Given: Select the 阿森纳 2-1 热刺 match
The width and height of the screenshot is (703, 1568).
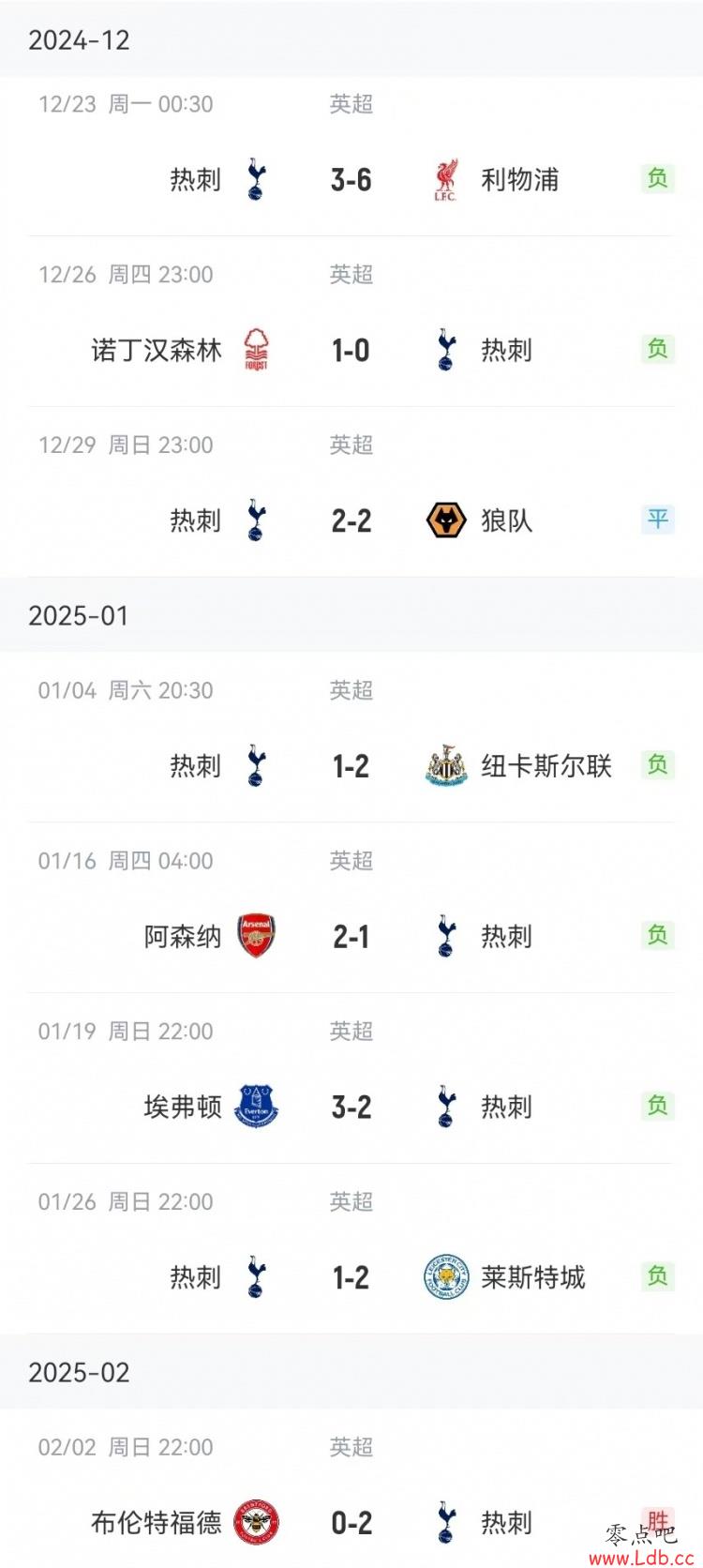Looking at the screenshot, I should tap(351, 908).
